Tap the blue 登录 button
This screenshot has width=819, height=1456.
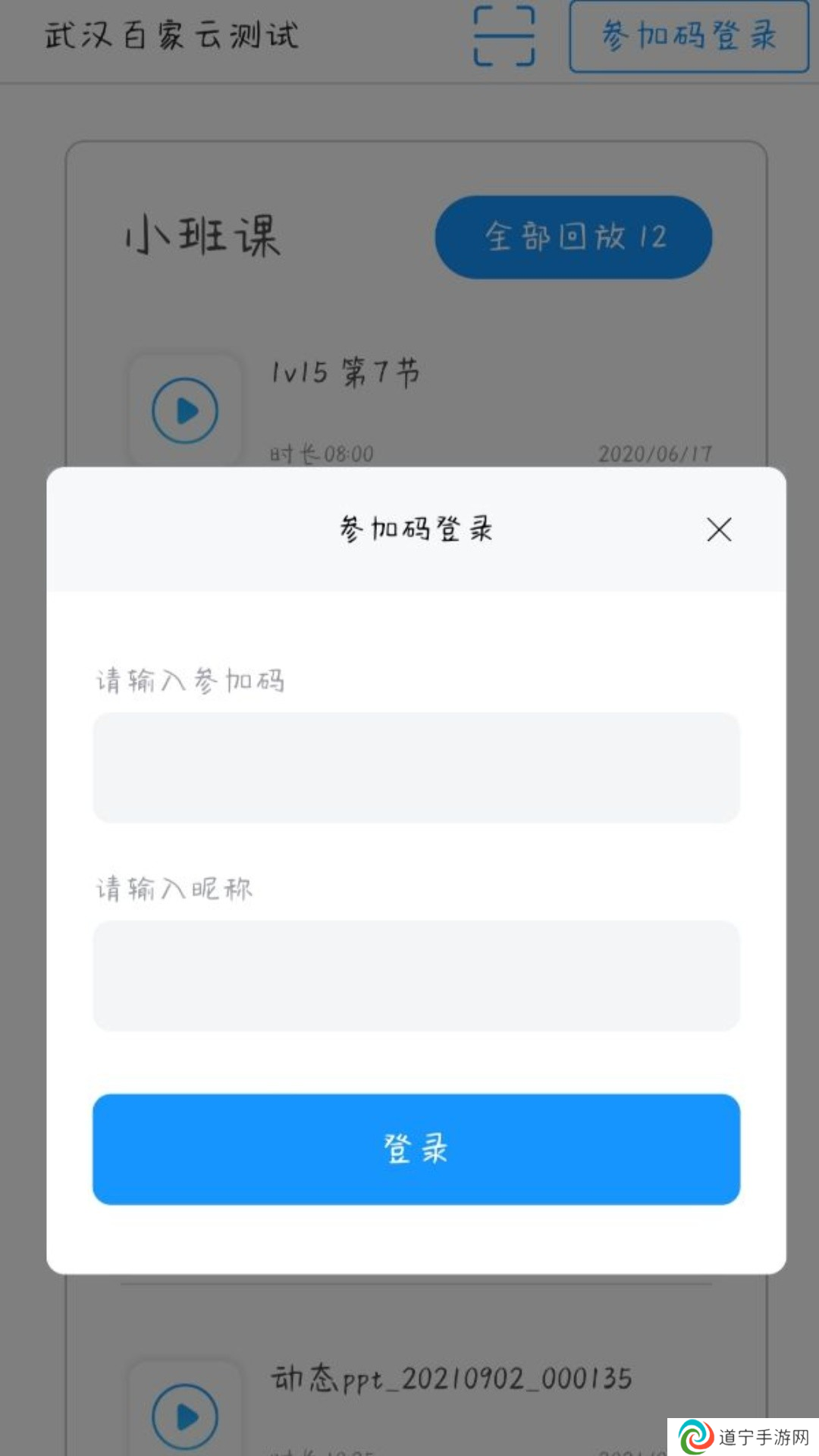point(416,1149)
